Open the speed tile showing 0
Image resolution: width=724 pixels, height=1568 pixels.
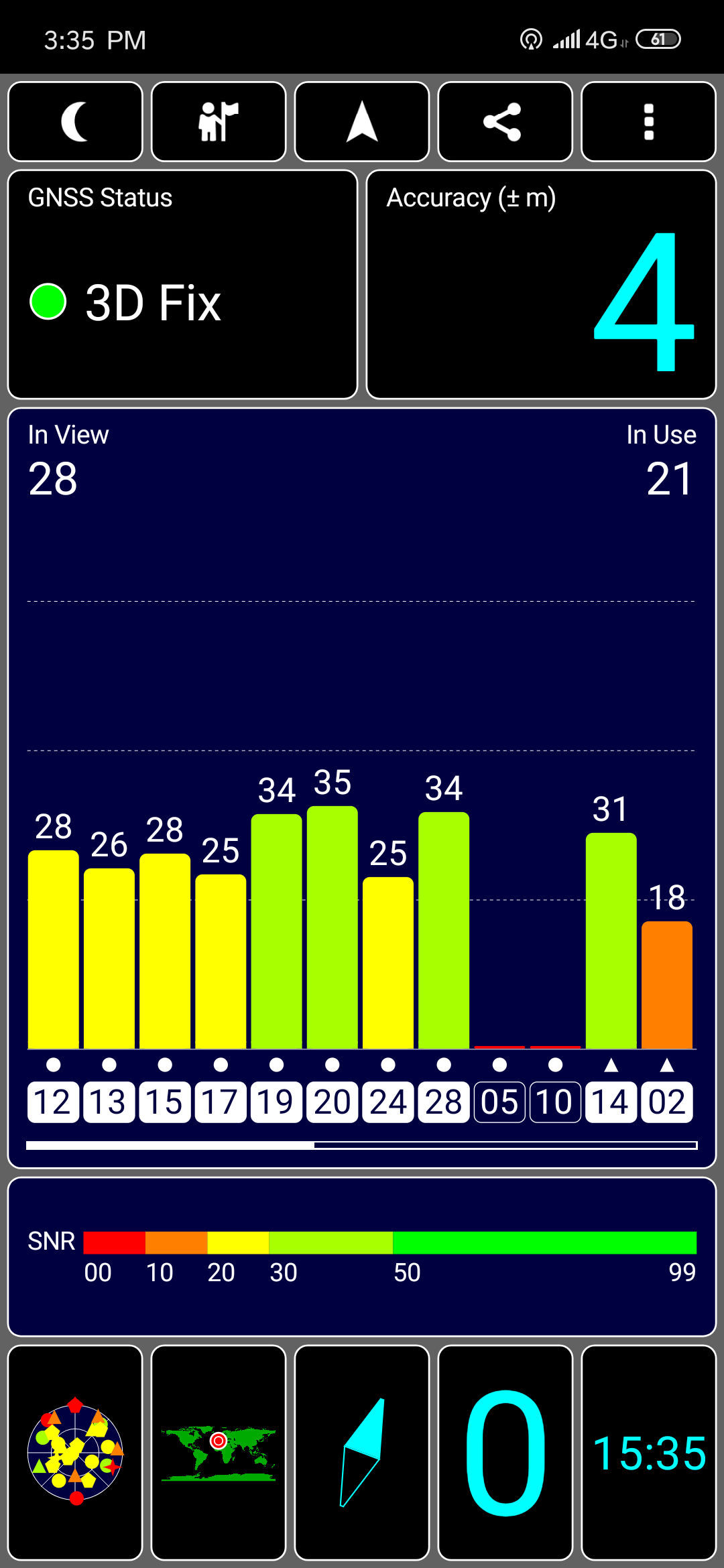click(505, 1452)
